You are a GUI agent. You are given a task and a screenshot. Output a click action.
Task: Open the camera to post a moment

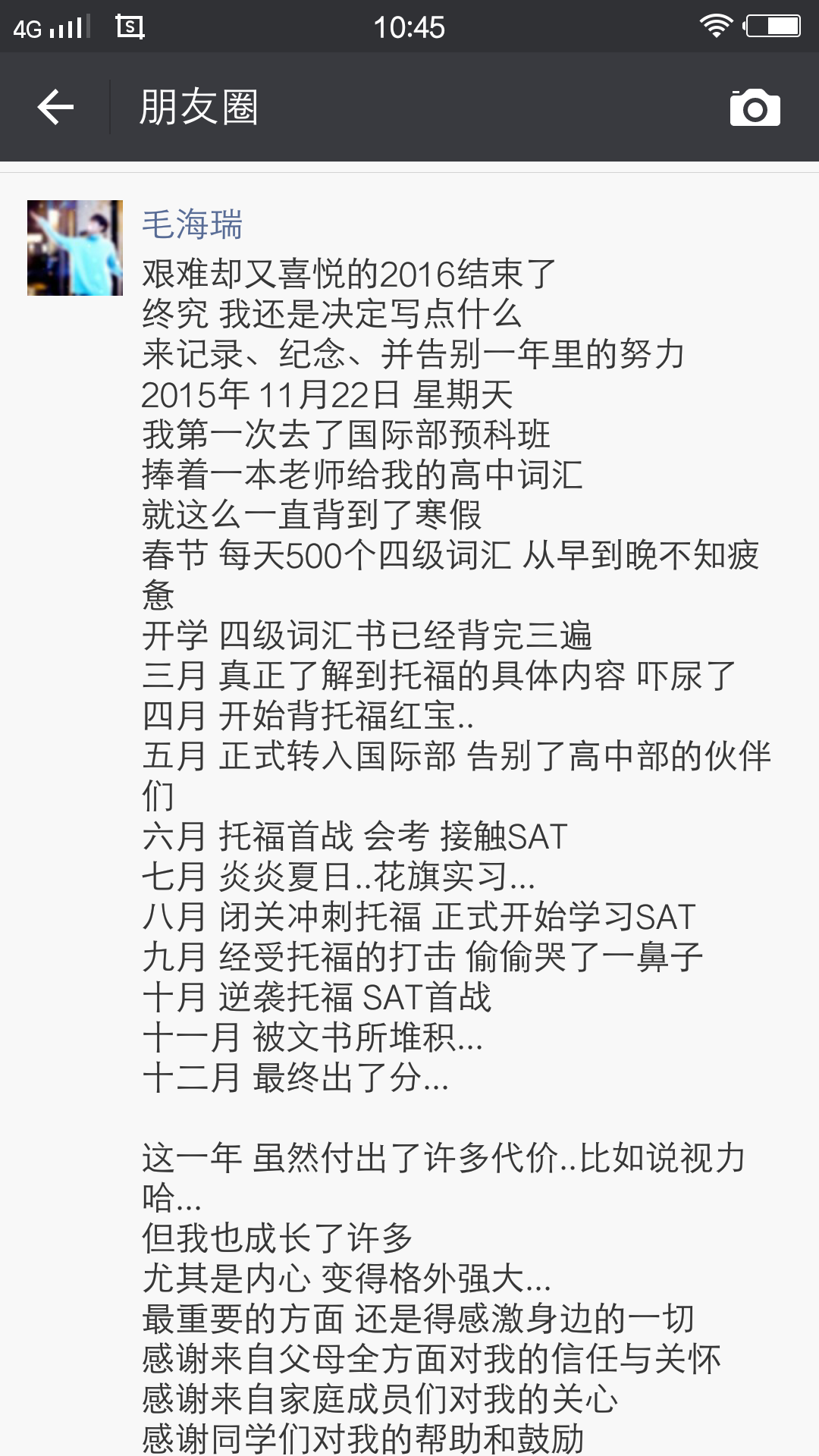pyautogui.click(x=755, y=107)
